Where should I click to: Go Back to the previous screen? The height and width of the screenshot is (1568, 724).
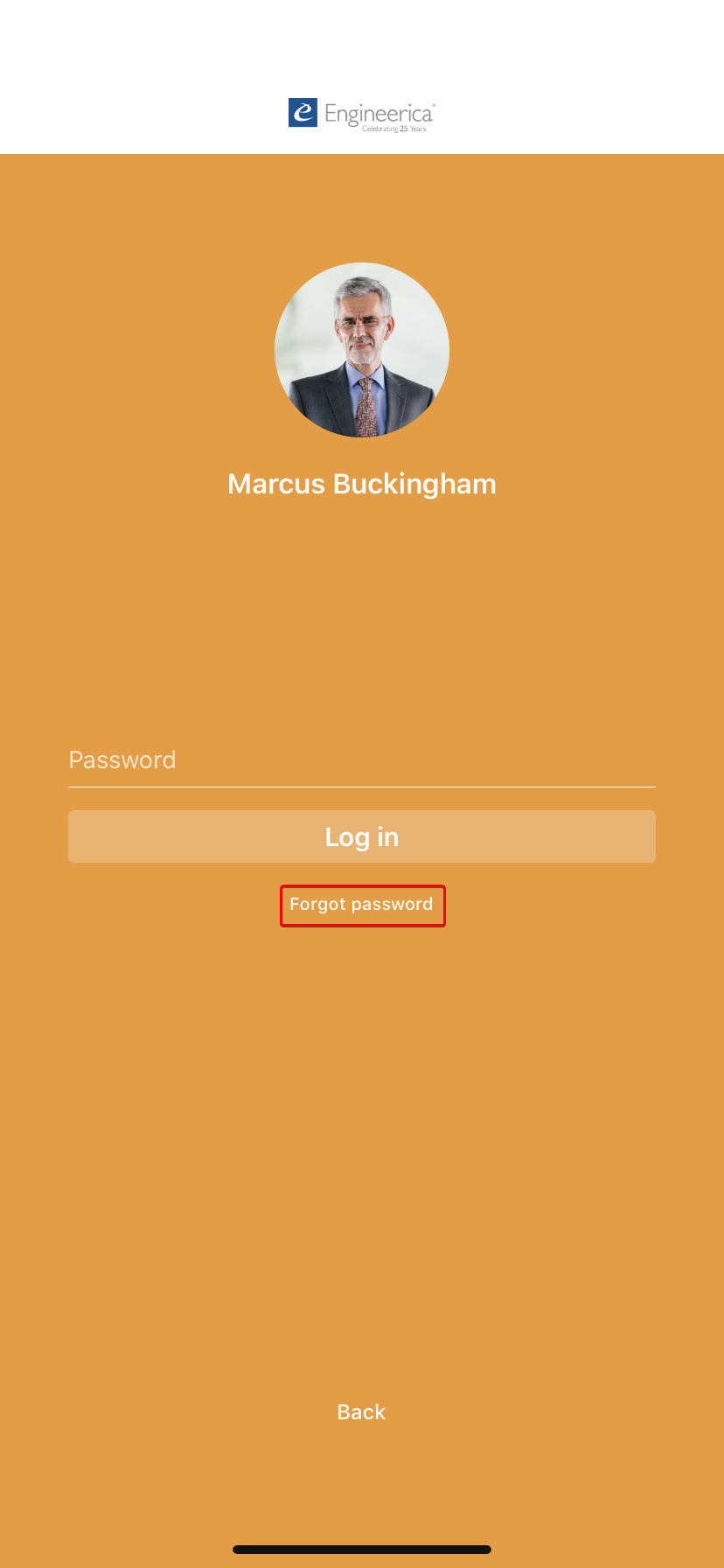[361, 1412]
